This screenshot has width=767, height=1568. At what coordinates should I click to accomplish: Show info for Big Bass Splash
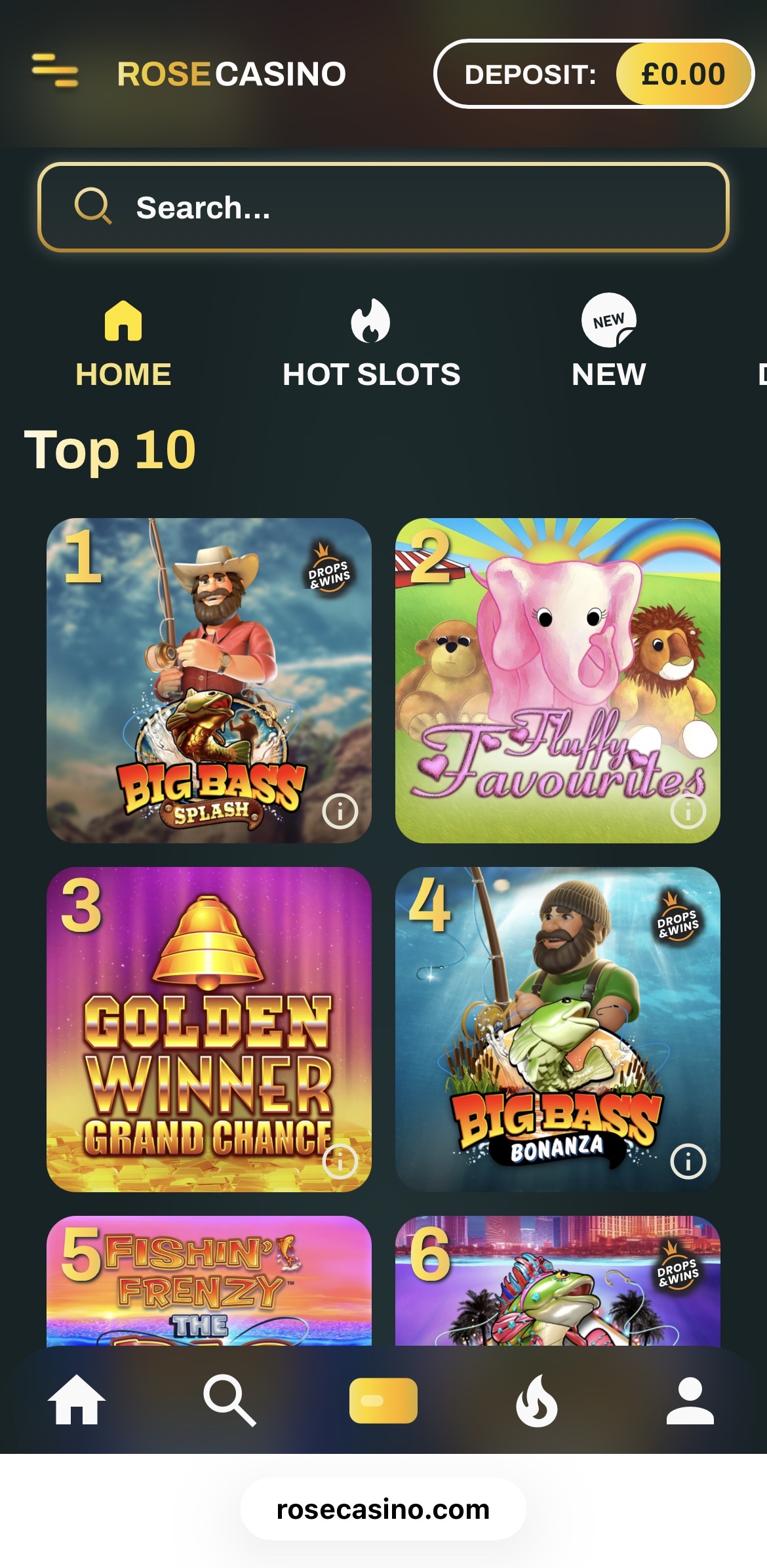[x=340, y=811]
